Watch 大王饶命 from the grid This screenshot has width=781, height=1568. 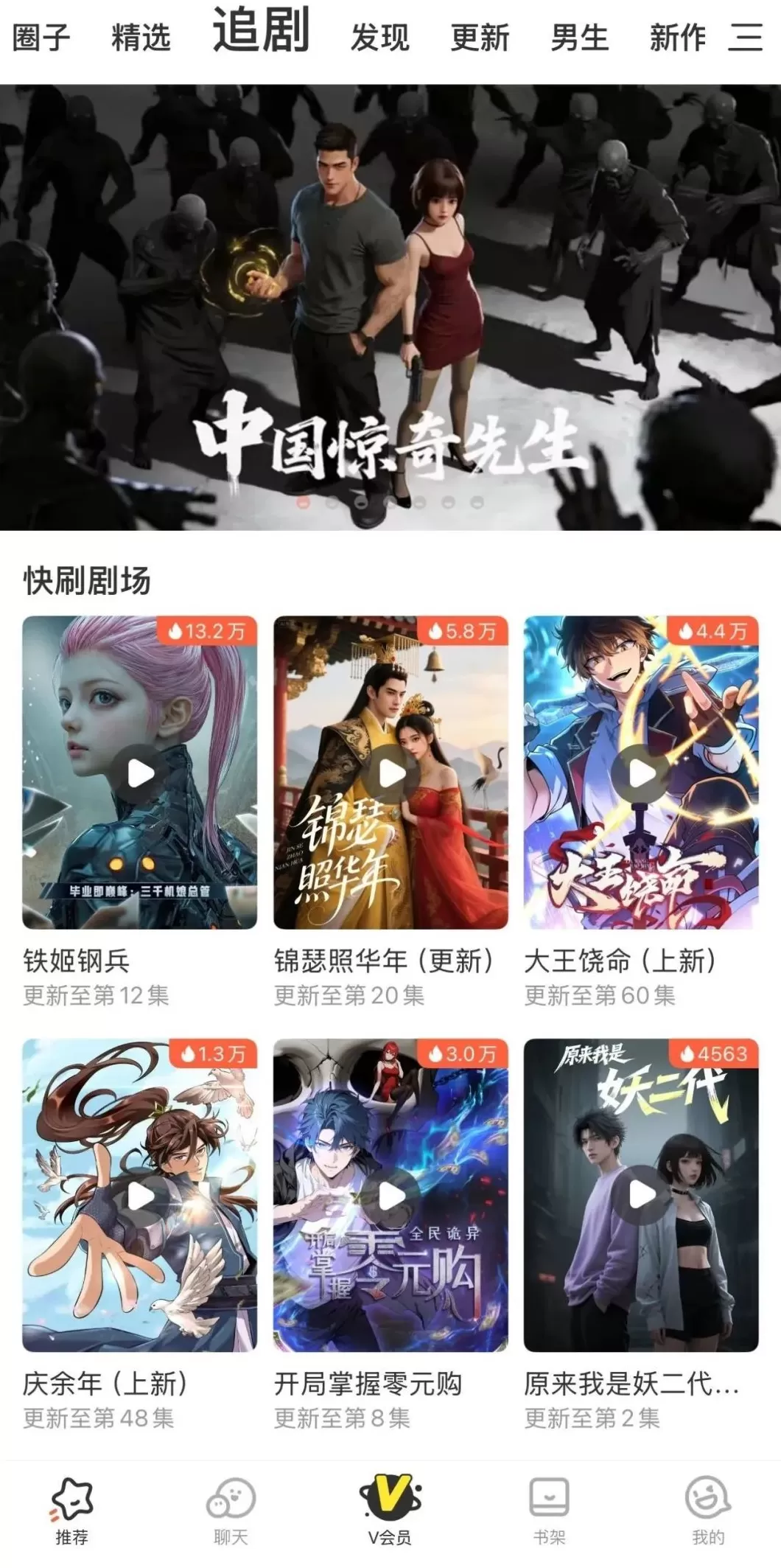coord(641,773)
